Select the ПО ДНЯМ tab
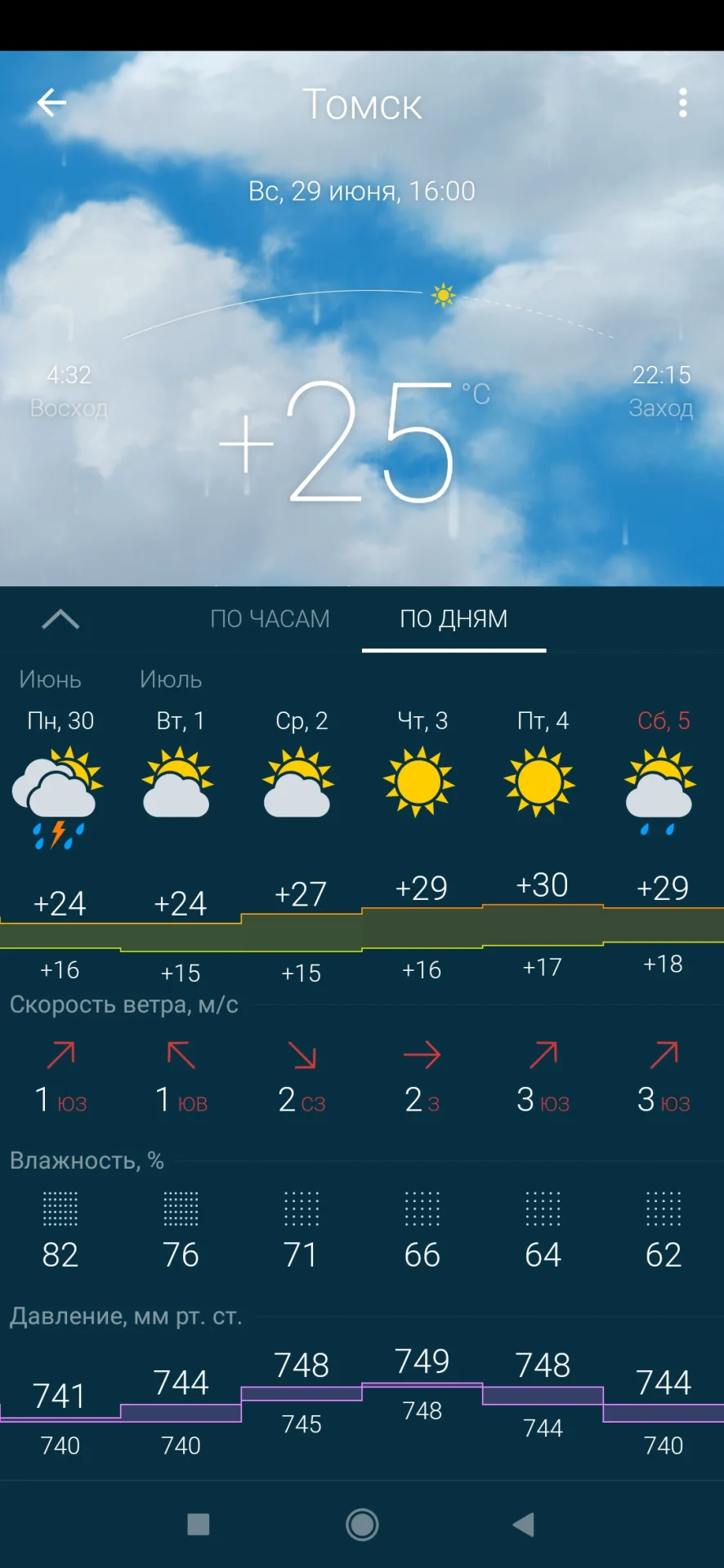Viewport: 724px width, 1568px height. 454,619
